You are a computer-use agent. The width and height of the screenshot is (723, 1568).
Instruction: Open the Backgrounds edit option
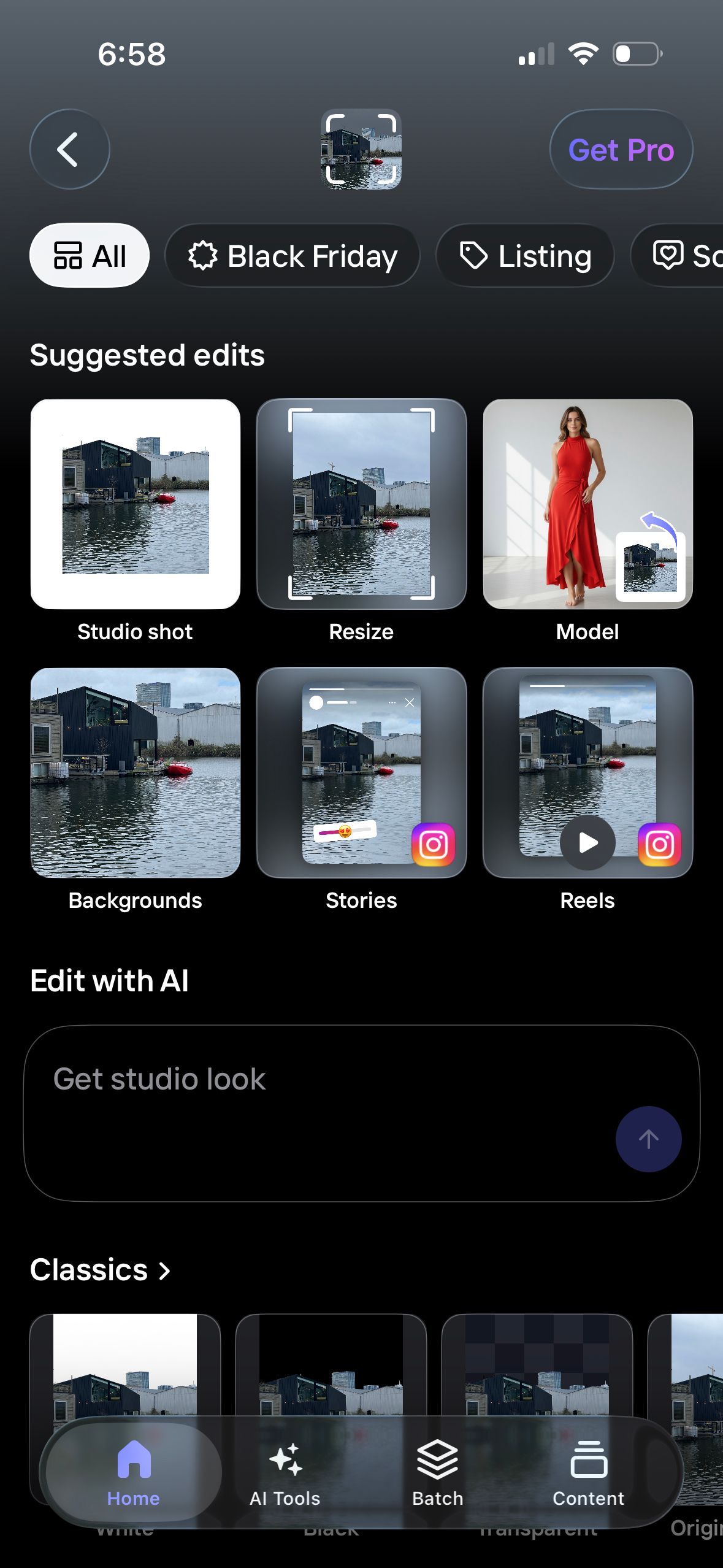coord(135,772)
